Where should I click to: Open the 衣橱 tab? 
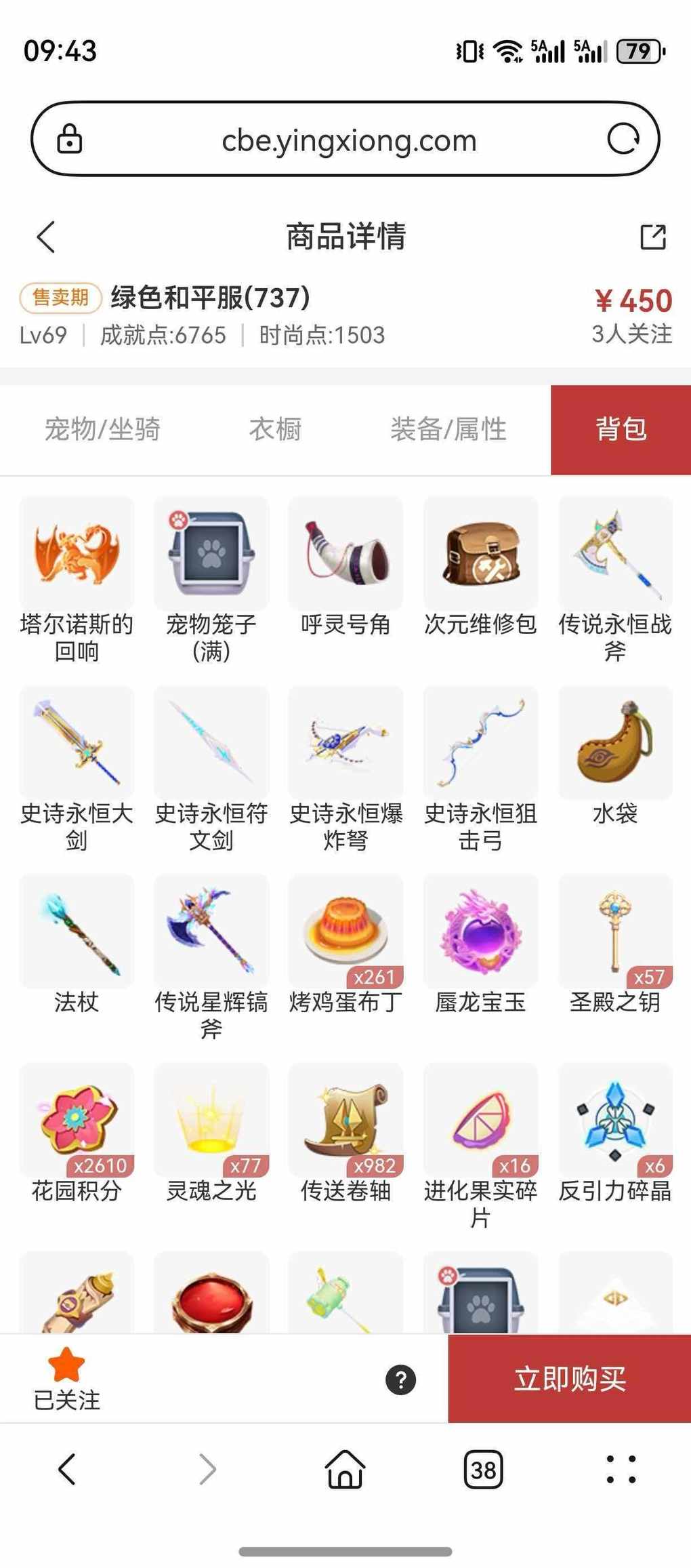coord(275,429)
